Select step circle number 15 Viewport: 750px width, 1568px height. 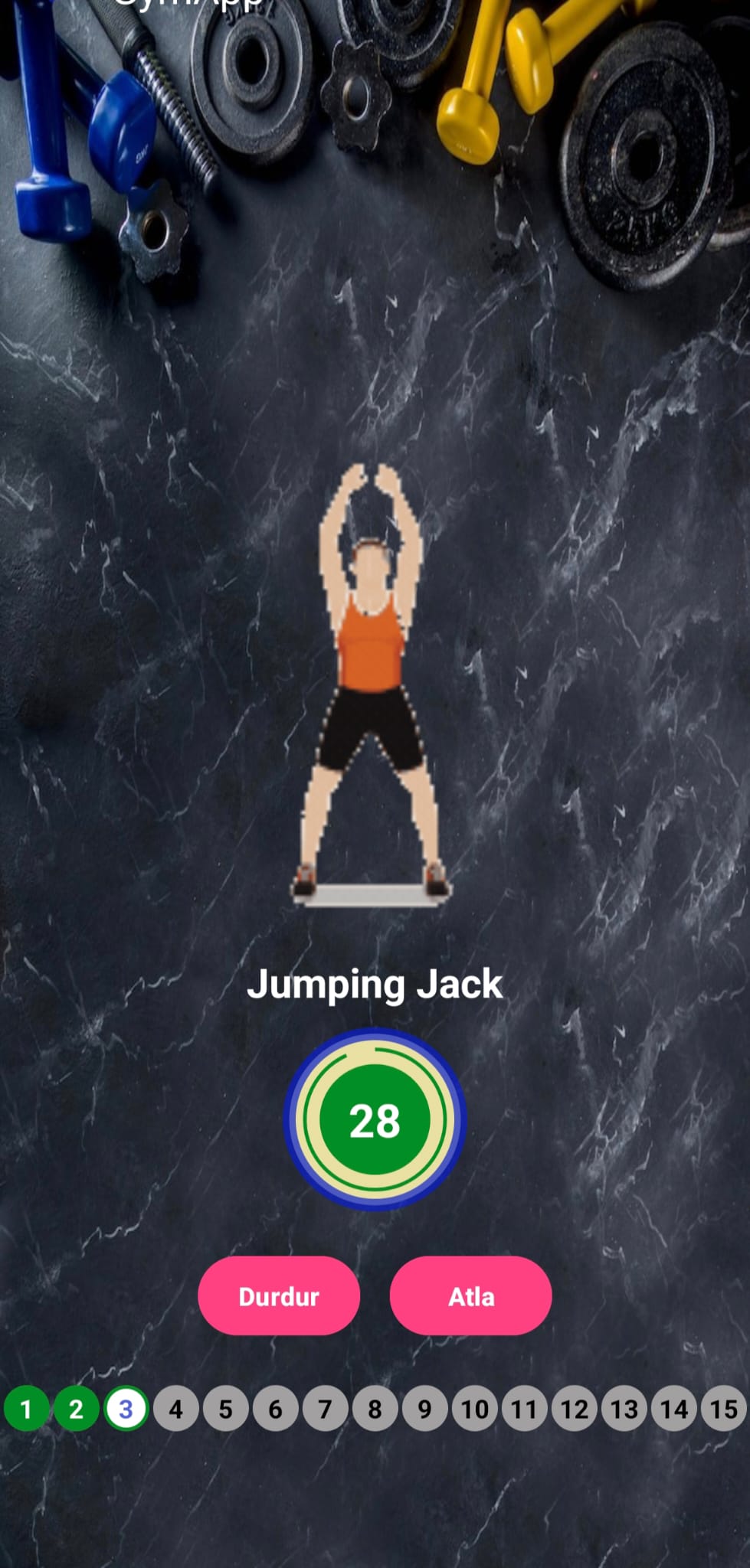pos(723,1409)
